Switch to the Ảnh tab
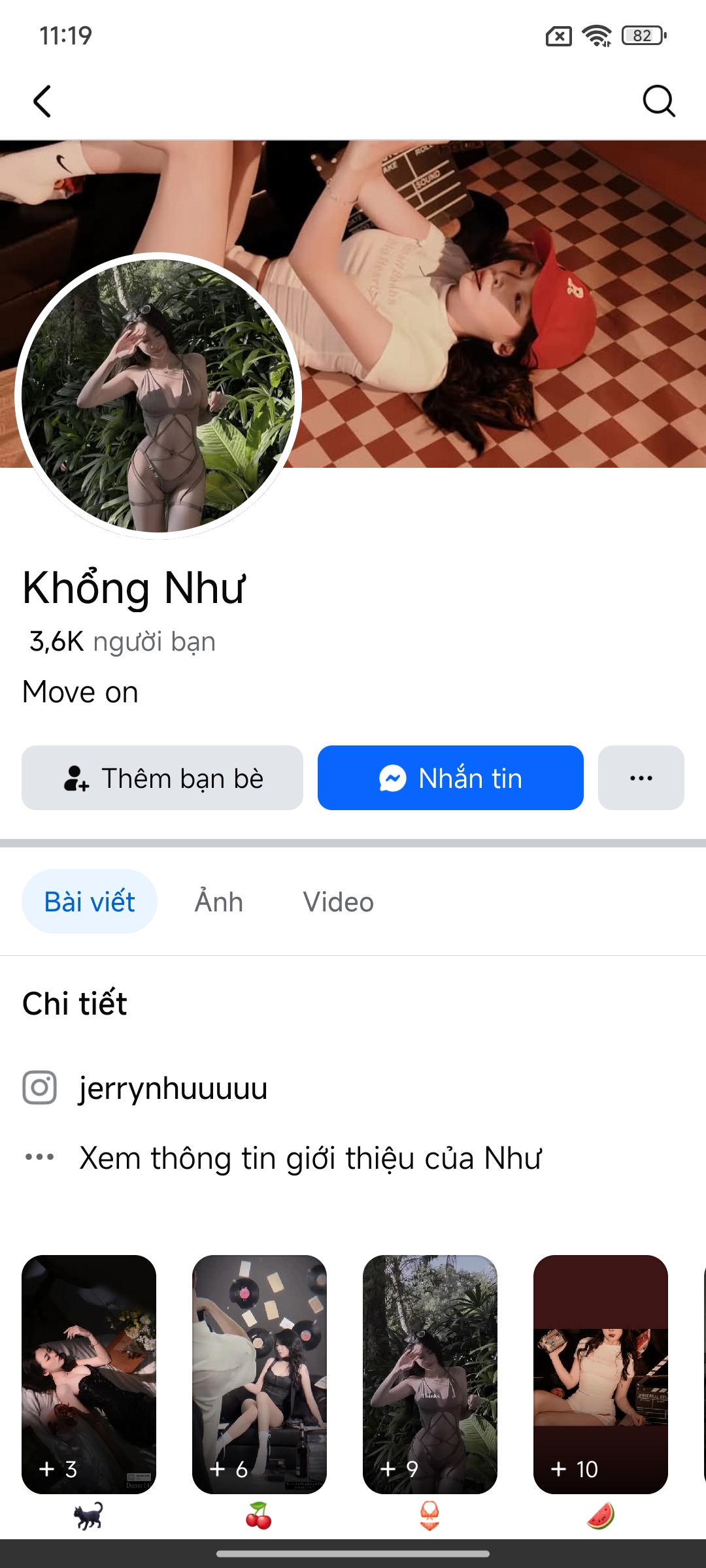The image size is (706, 1568). (x=218, y=902)
